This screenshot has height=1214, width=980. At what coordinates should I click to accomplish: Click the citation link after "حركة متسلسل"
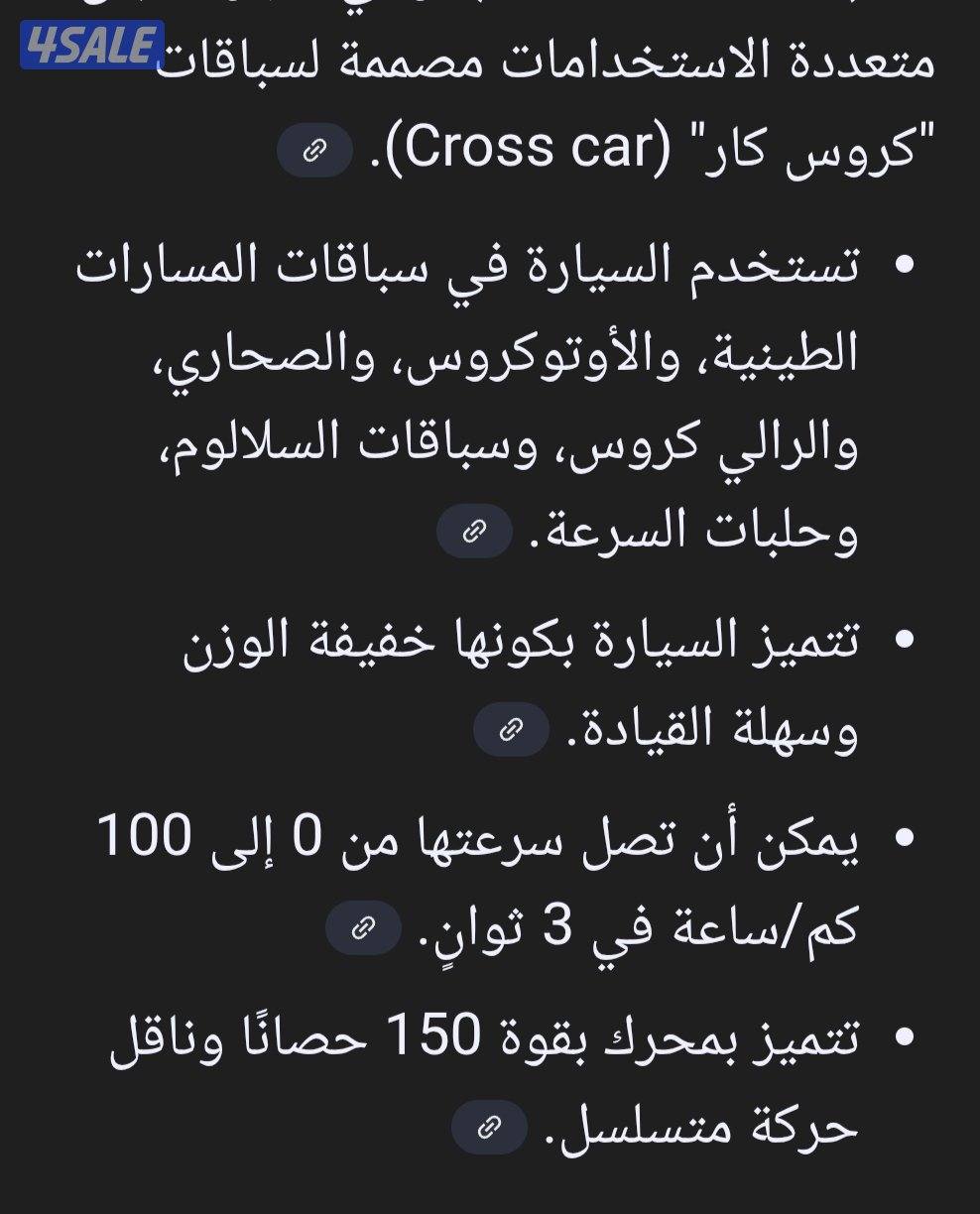(489, 1126)
